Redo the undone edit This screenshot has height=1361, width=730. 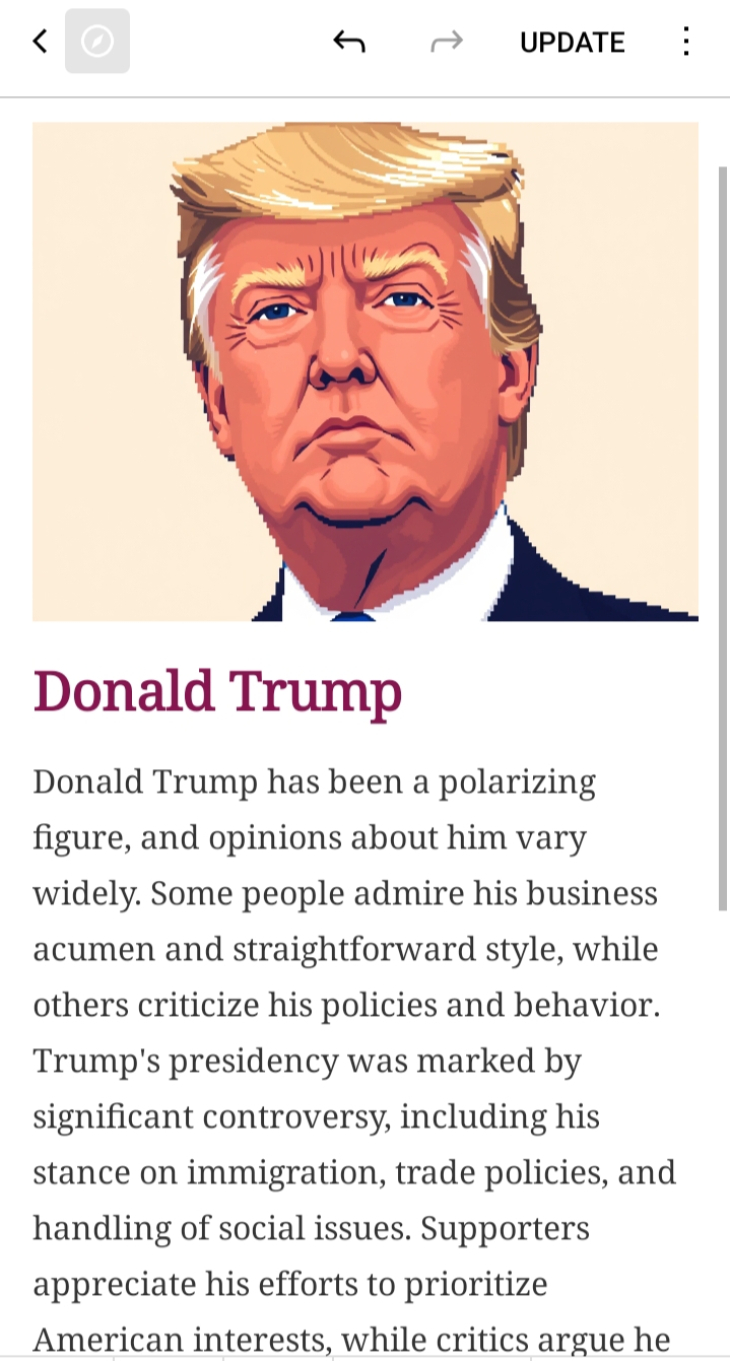coord(446,41)
